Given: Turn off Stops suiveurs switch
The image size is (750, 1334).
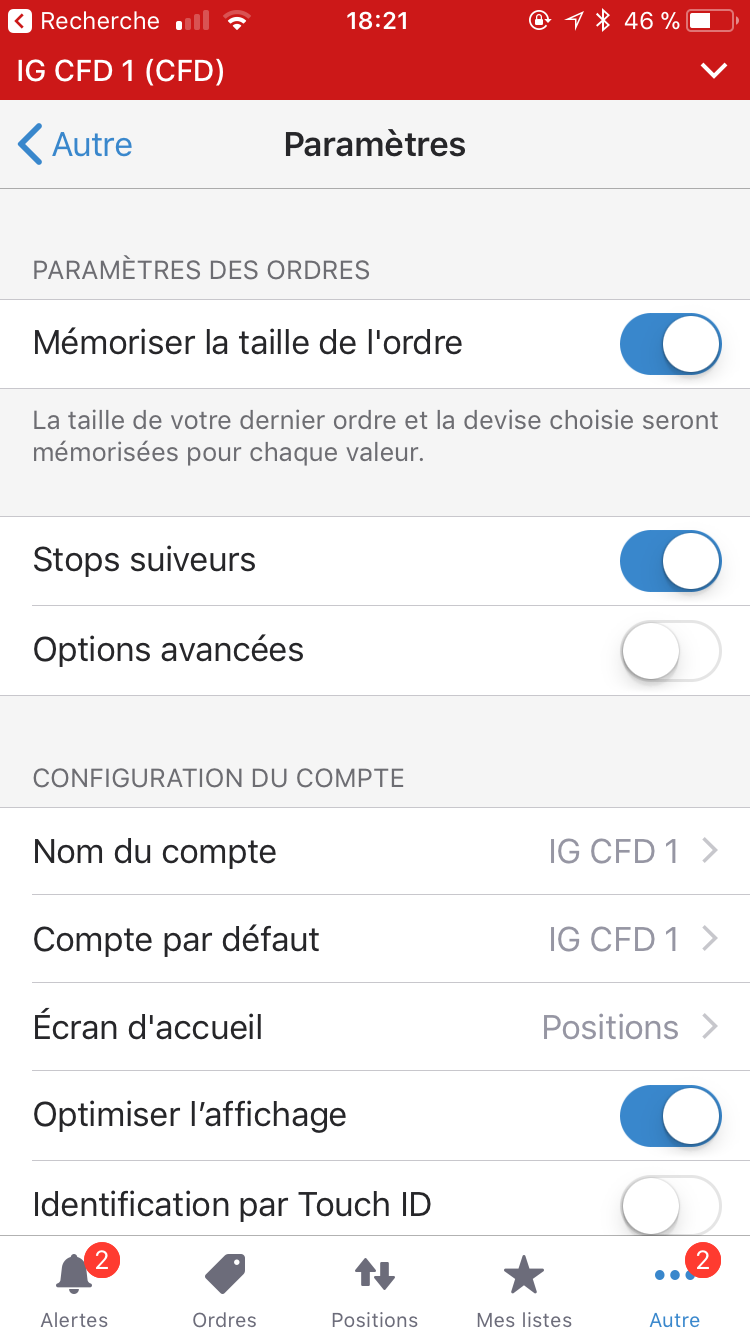Looking at the screenshot, I should tap(670, 561).
